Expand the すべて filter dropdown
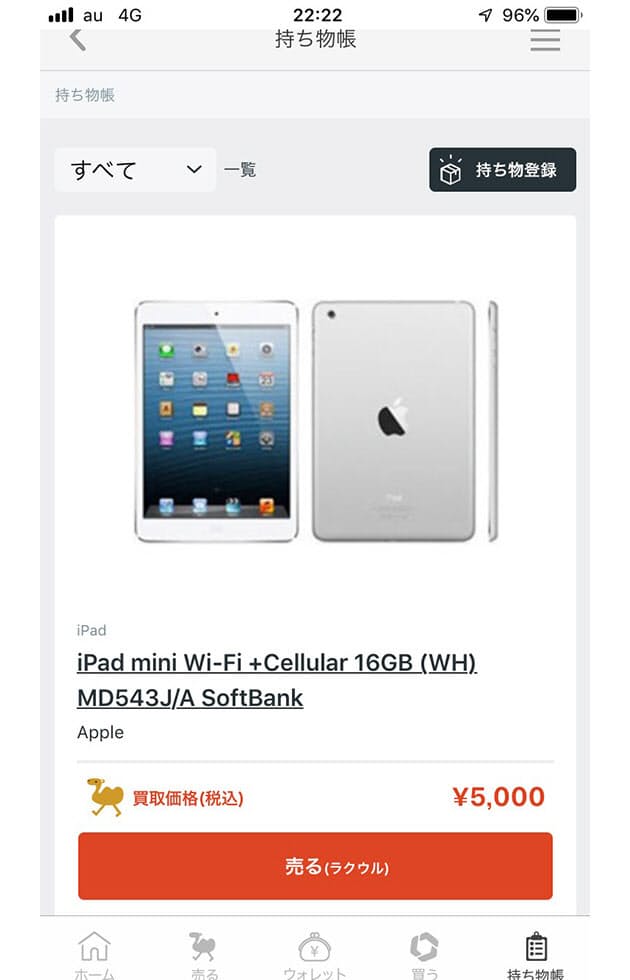The width and height of the screenshot is (630, 980). (x=135, y=170)
